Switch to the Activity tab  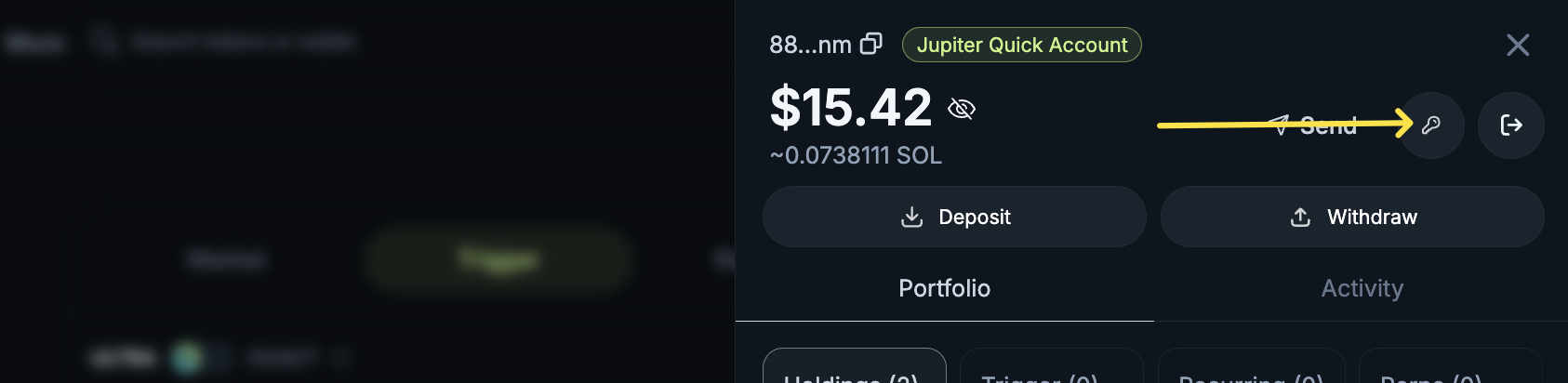click(1362, 288)
